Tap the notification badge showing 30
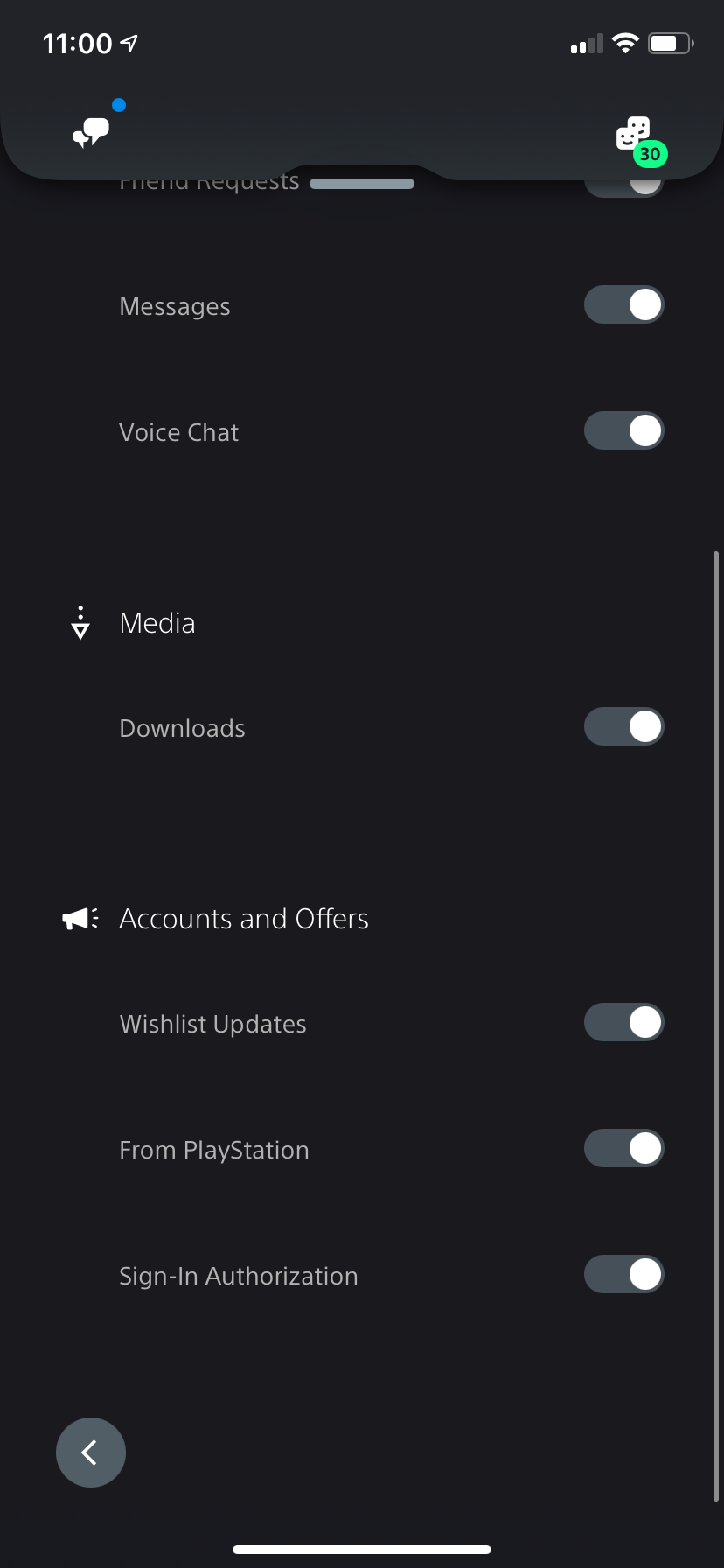Viewport: 724px width, 1568px height. pos(650,155)
